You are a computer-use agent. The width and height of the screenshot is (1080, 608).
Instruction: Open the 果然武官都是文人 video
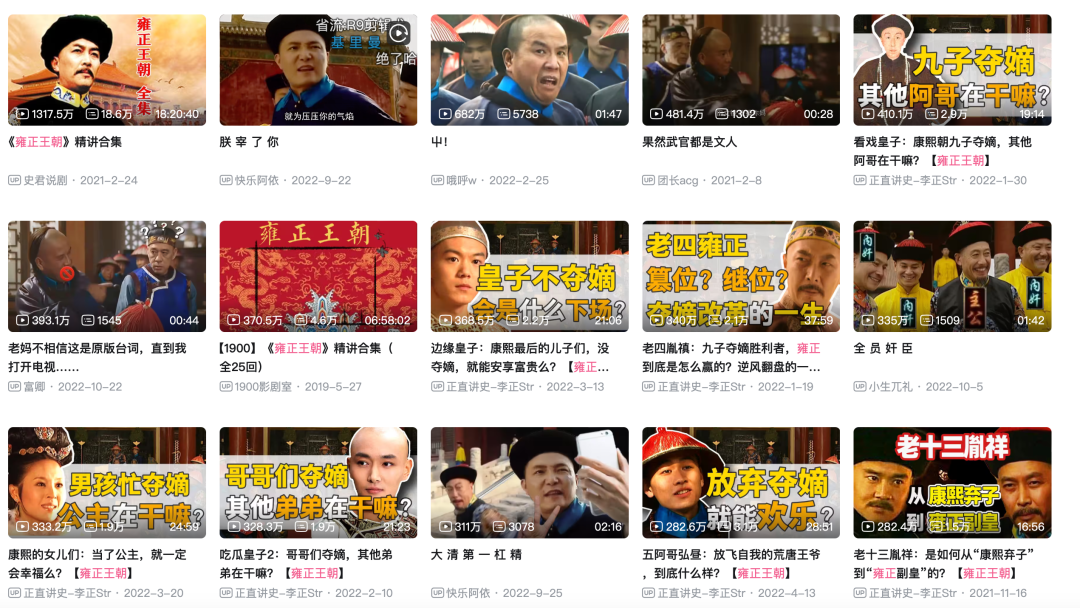(x=741, y=69)
